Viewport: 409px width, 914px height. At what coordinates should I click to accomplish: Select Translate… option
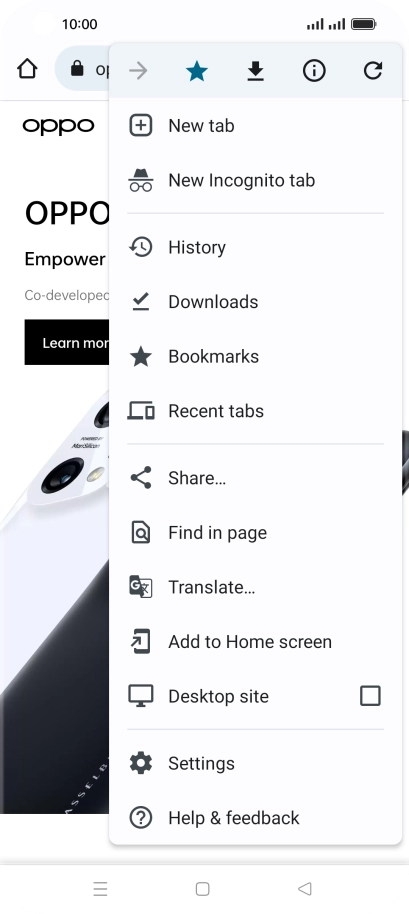255,588
